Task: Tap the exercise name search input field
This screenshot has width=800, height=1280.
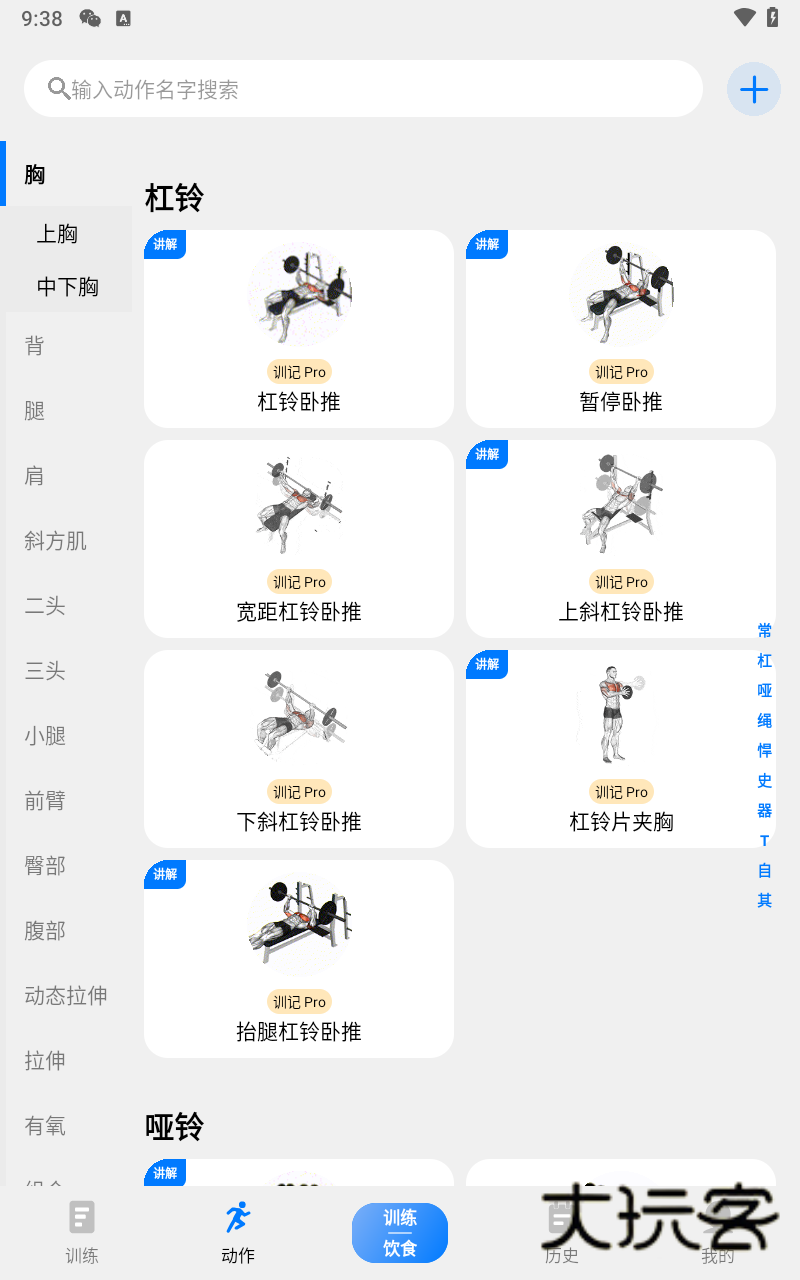Action: 363,89
